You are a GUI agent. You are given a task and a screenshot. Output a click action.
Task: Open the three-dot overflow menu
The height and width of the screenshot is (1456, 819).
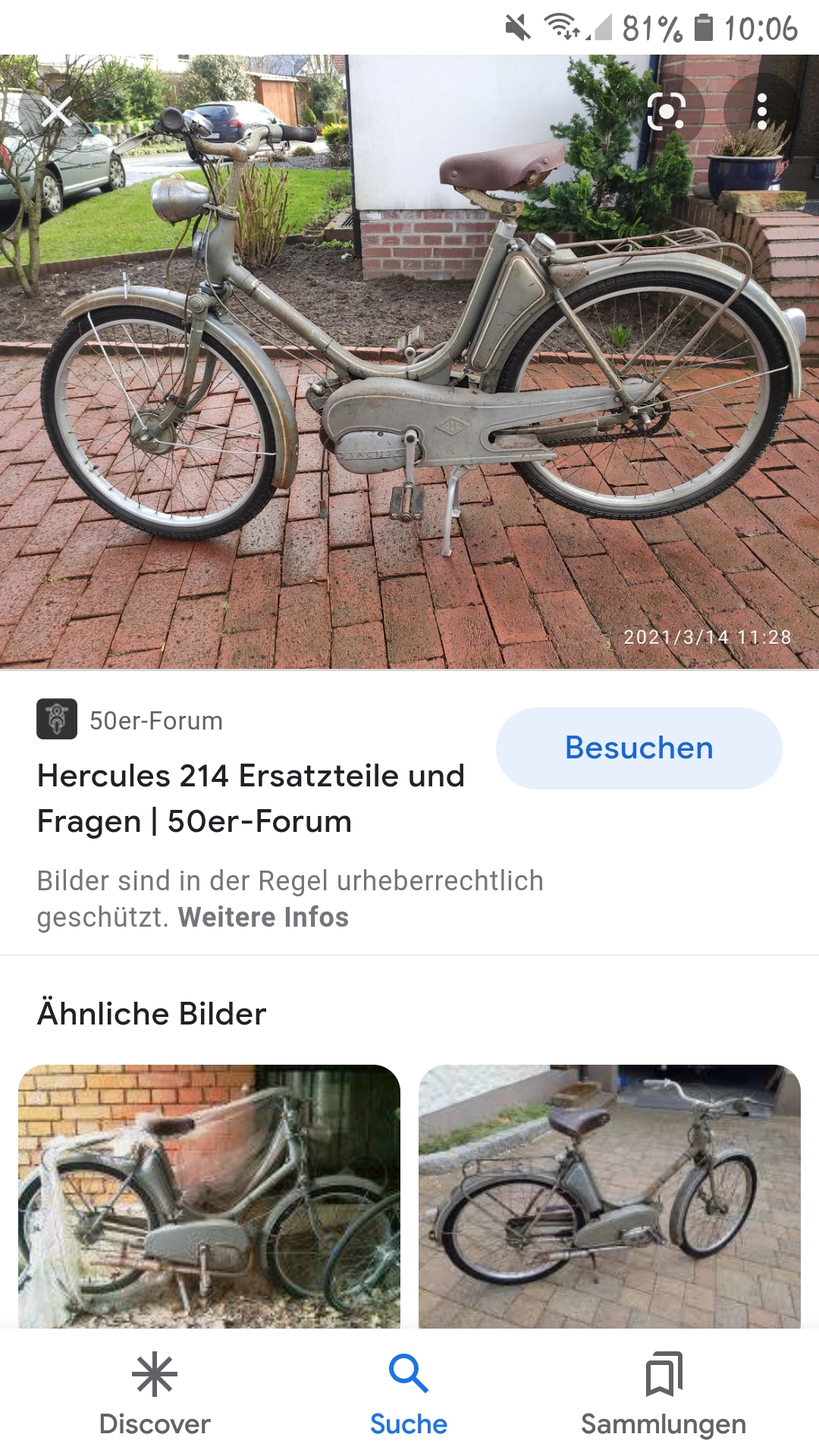(x=762, y=111)
